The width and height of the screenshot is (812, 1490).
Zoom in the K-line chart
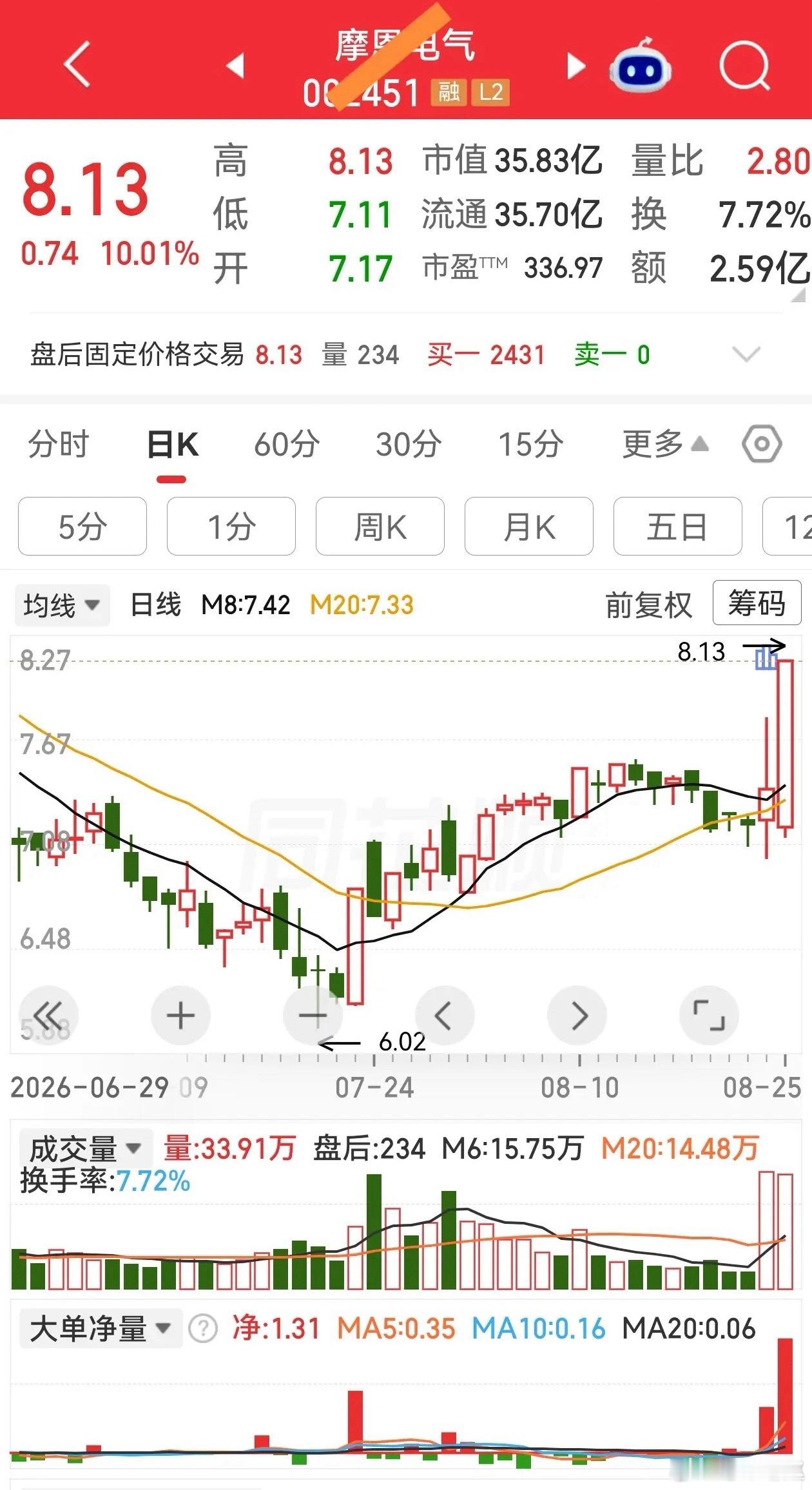click(x=180, y=1016)
